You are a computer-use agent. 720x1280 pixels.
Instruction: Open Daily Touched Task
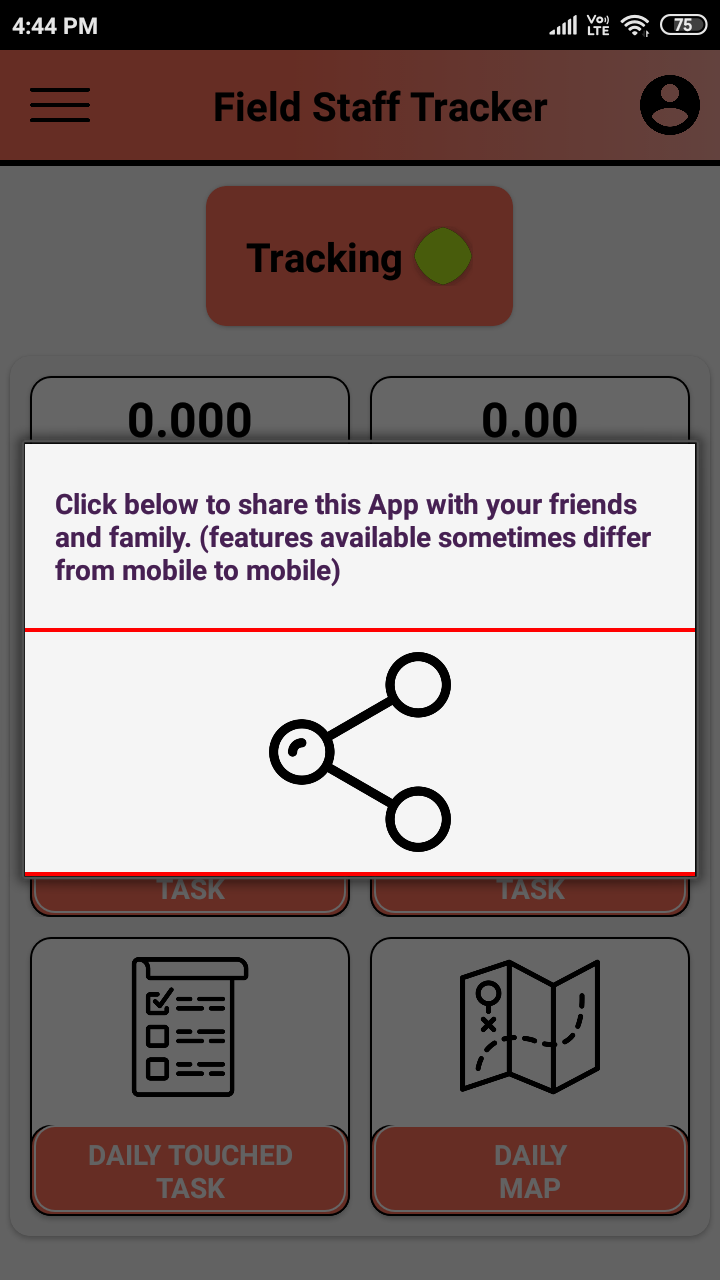pos(190,1171)
